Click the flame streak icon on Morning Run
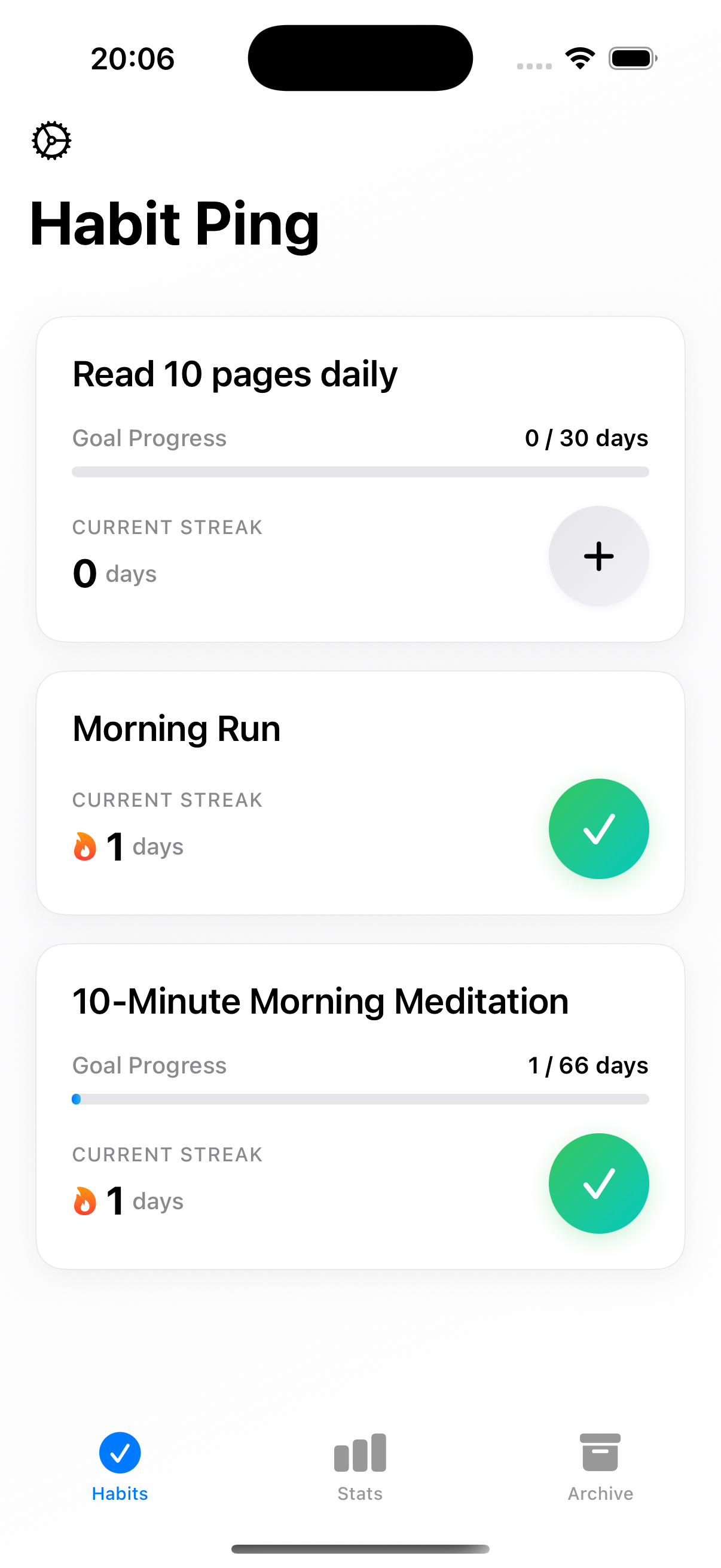The height and width of the screenshot is (1568, 721). pos(84,846)
